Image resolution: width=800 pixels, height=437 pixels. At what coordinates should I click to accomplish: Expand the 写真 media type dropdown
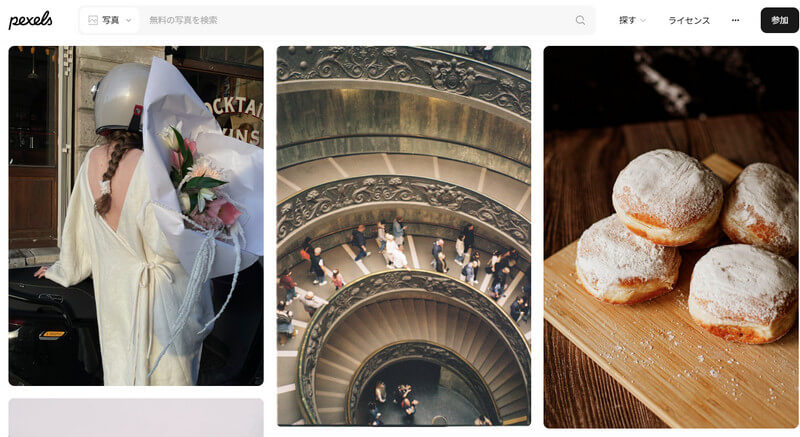click(109, 20)
